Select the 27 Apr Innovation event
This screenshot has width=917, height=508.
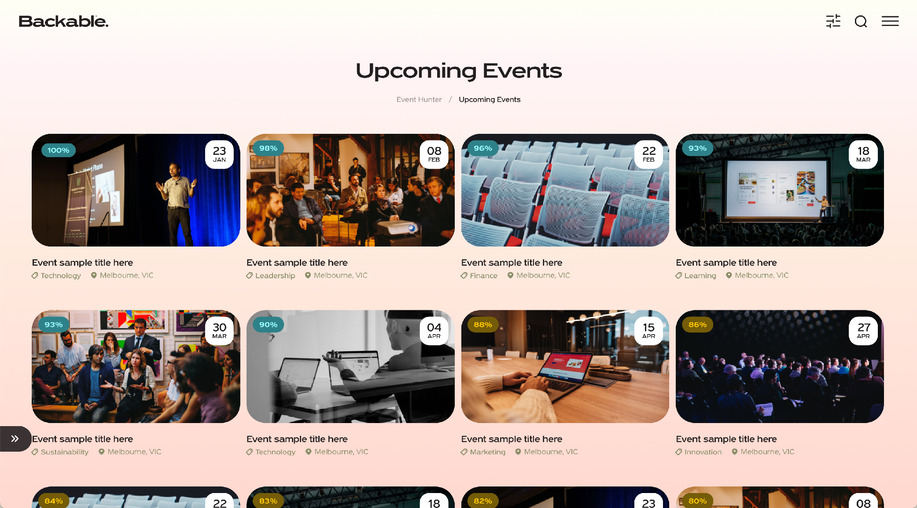point(779,366)
